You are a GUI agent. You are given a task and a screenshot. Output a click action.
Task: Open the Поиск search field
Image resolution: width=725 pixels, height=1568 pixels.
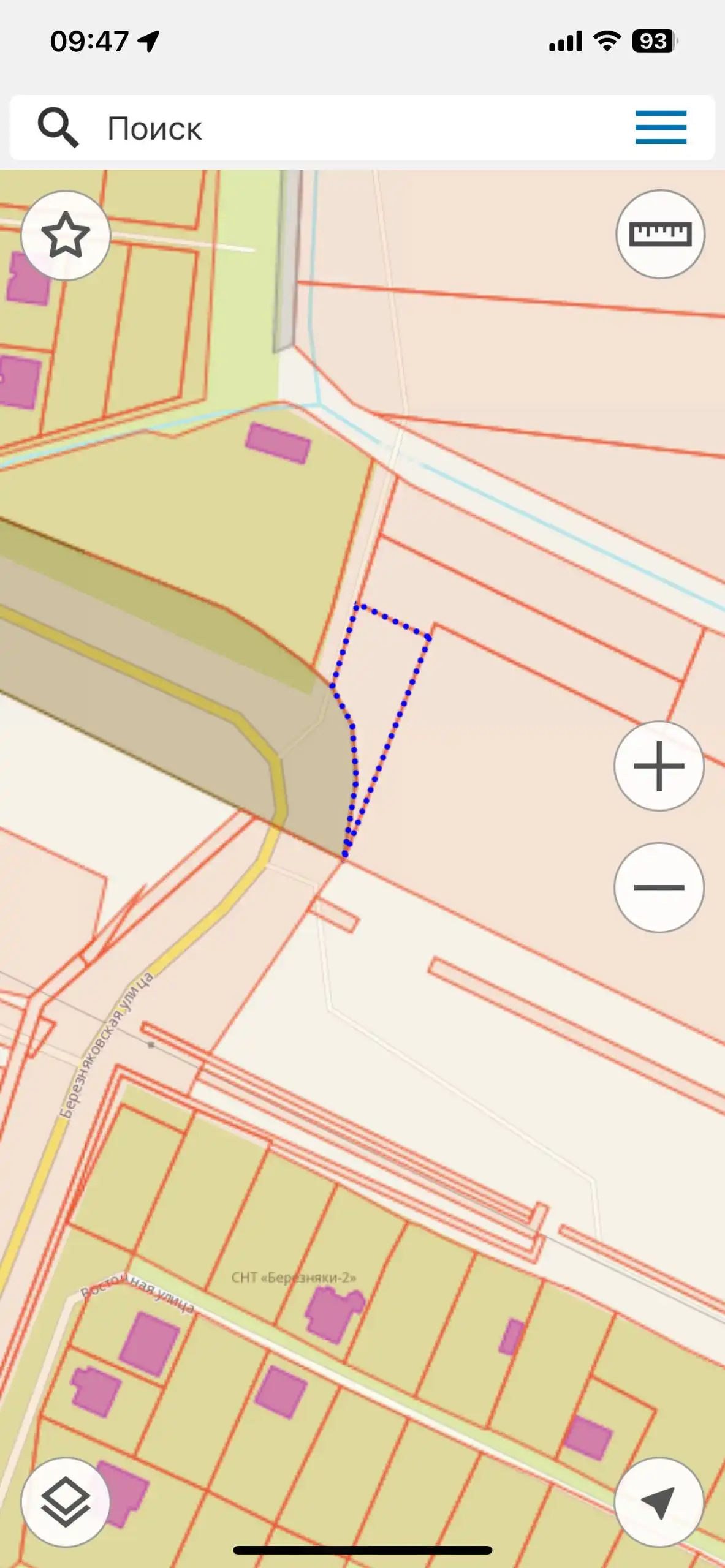pyautogui.click(x=343, y=128)
